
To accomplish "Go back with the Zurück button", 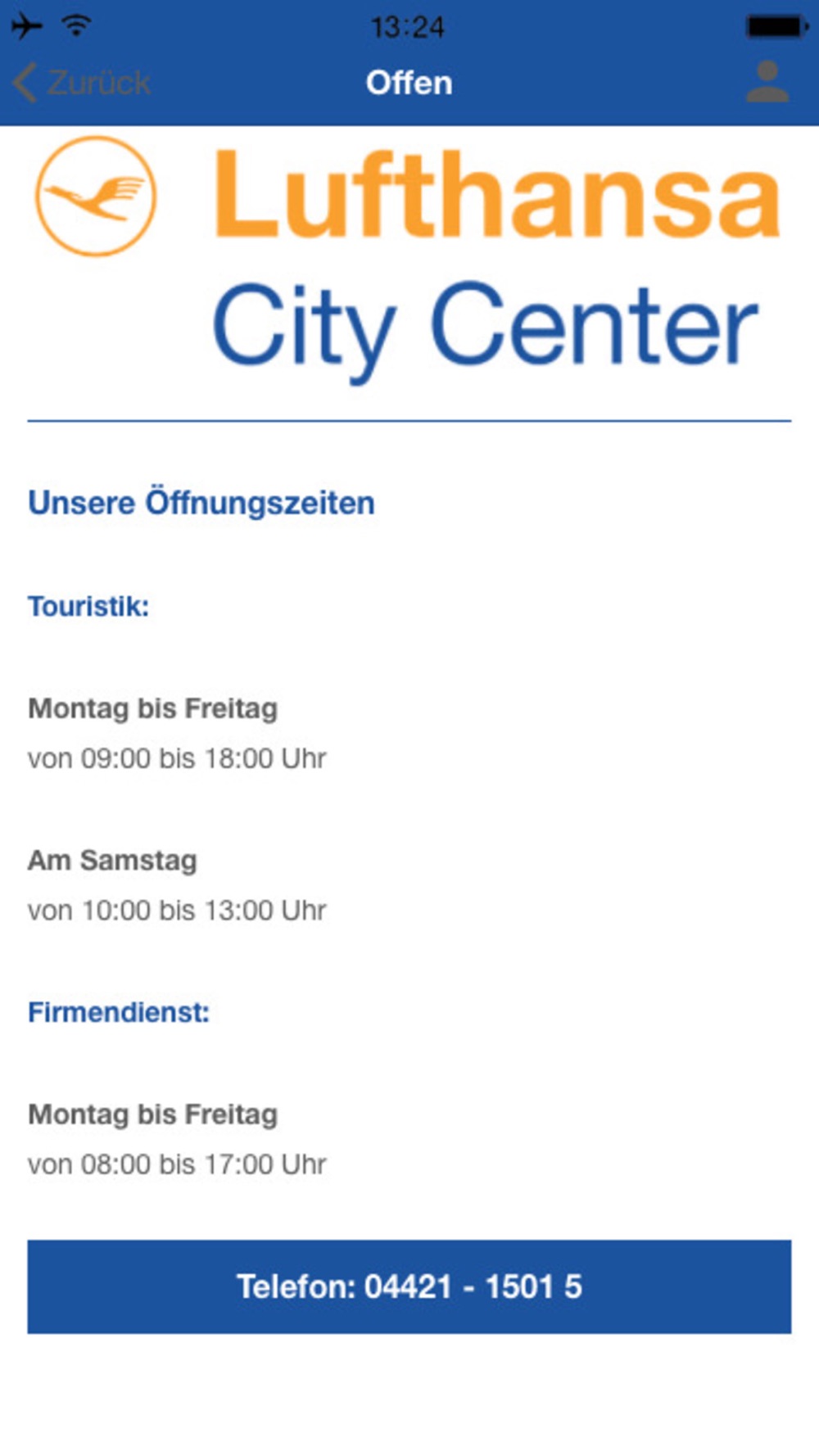I will coord(82,83).
